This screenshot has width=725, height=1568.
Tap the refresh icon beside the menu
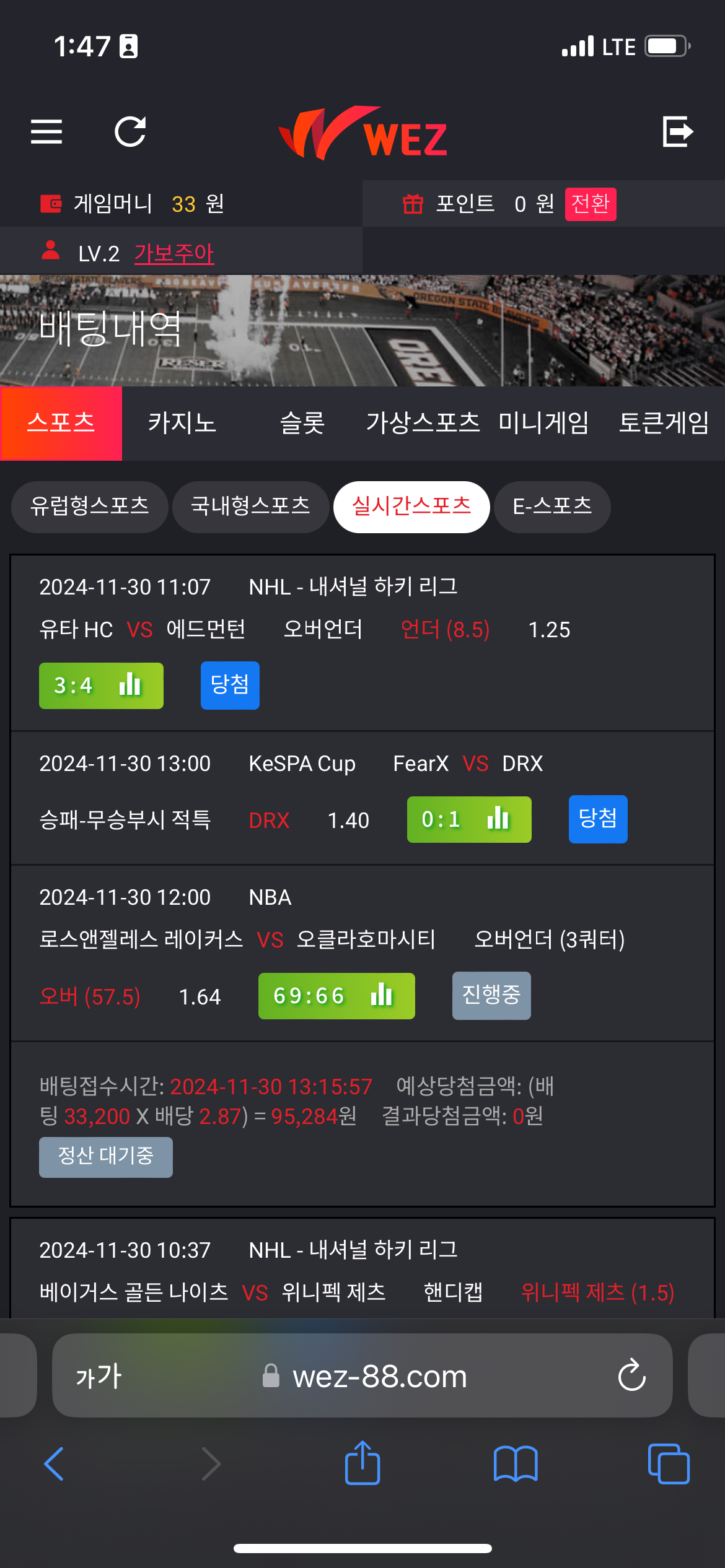[x=130, y=132]
